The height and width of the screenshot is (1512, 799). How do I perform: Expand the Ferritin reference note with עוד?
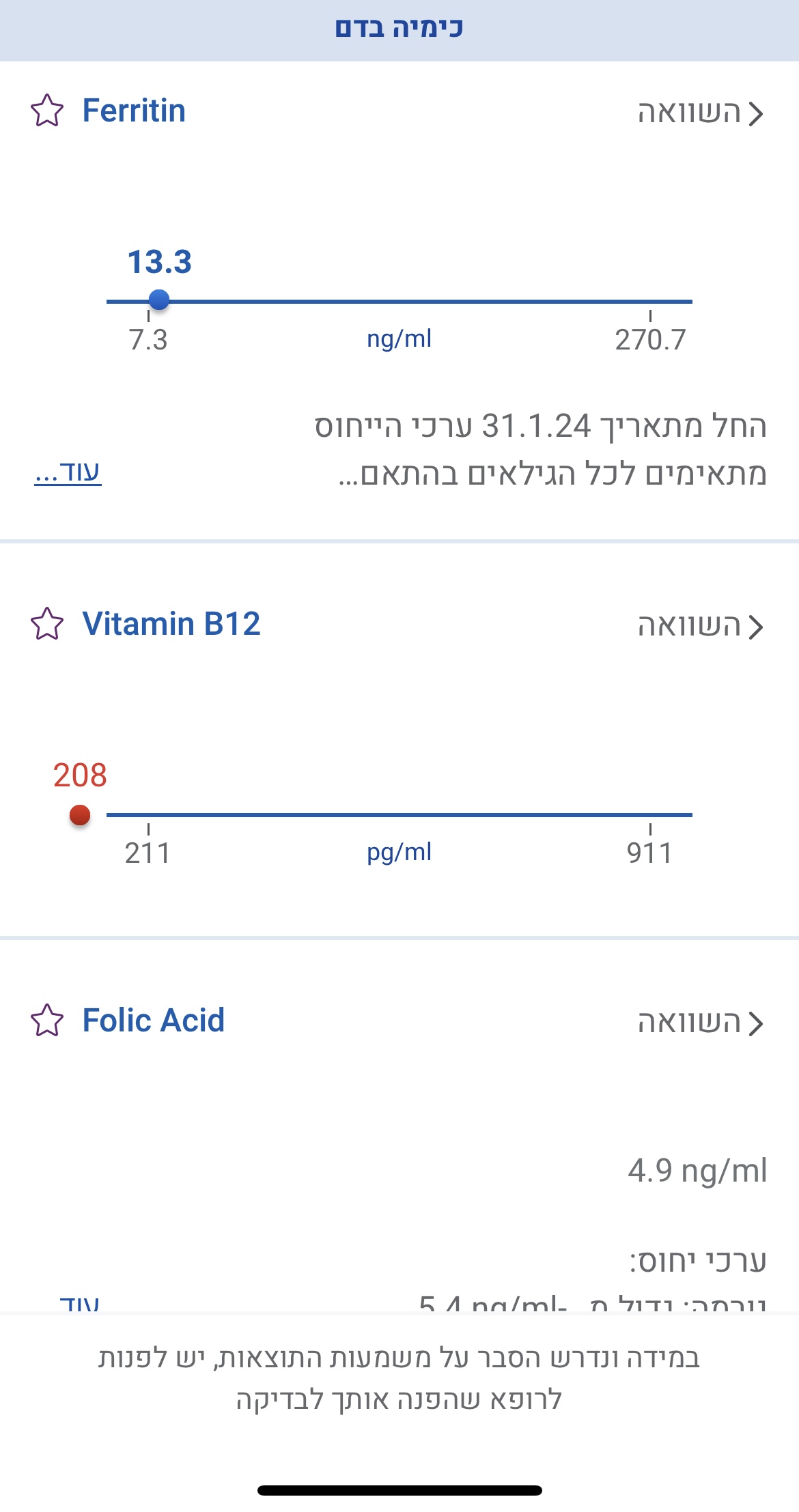[x=68, y=472]
